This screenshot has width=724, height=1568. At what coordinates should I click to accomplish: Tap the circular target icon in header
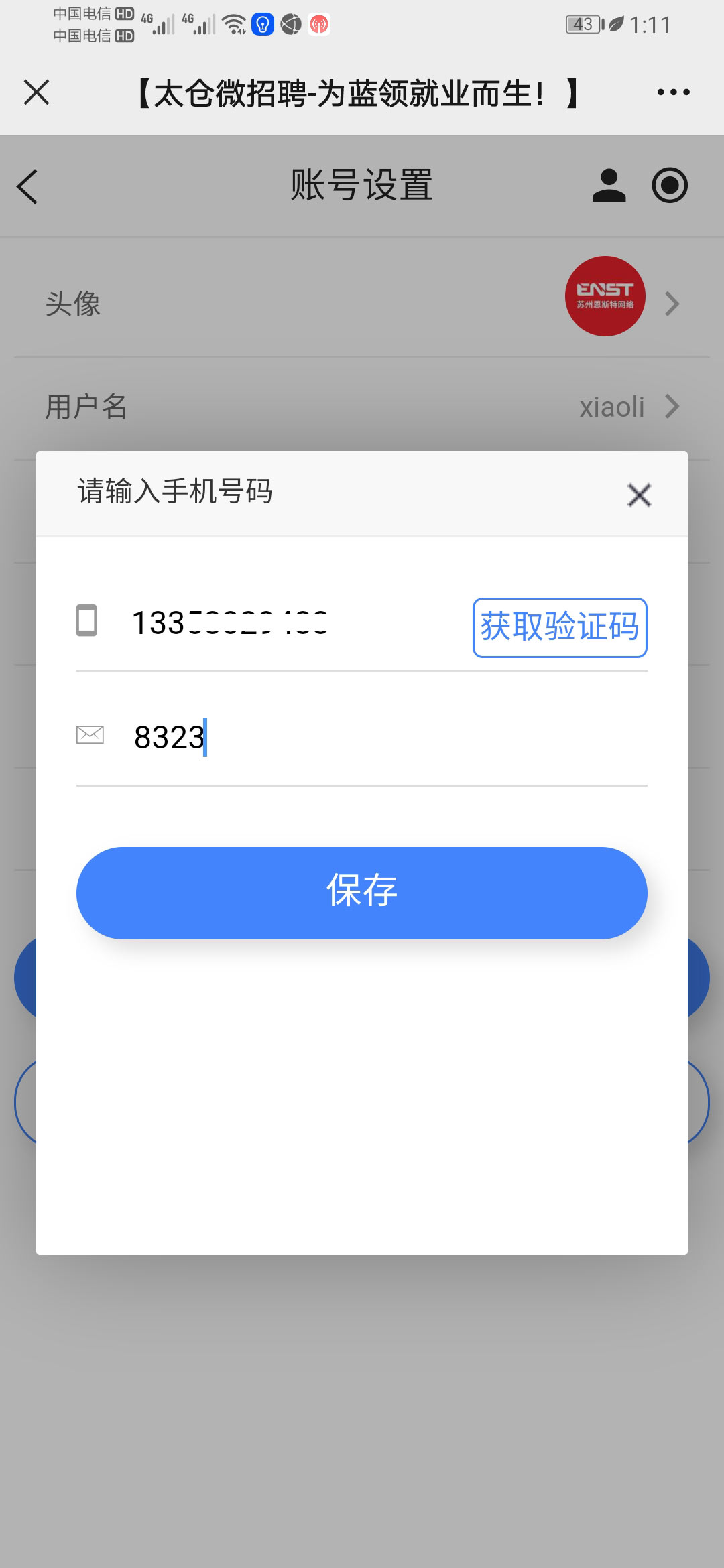click(x=670, y=186)
